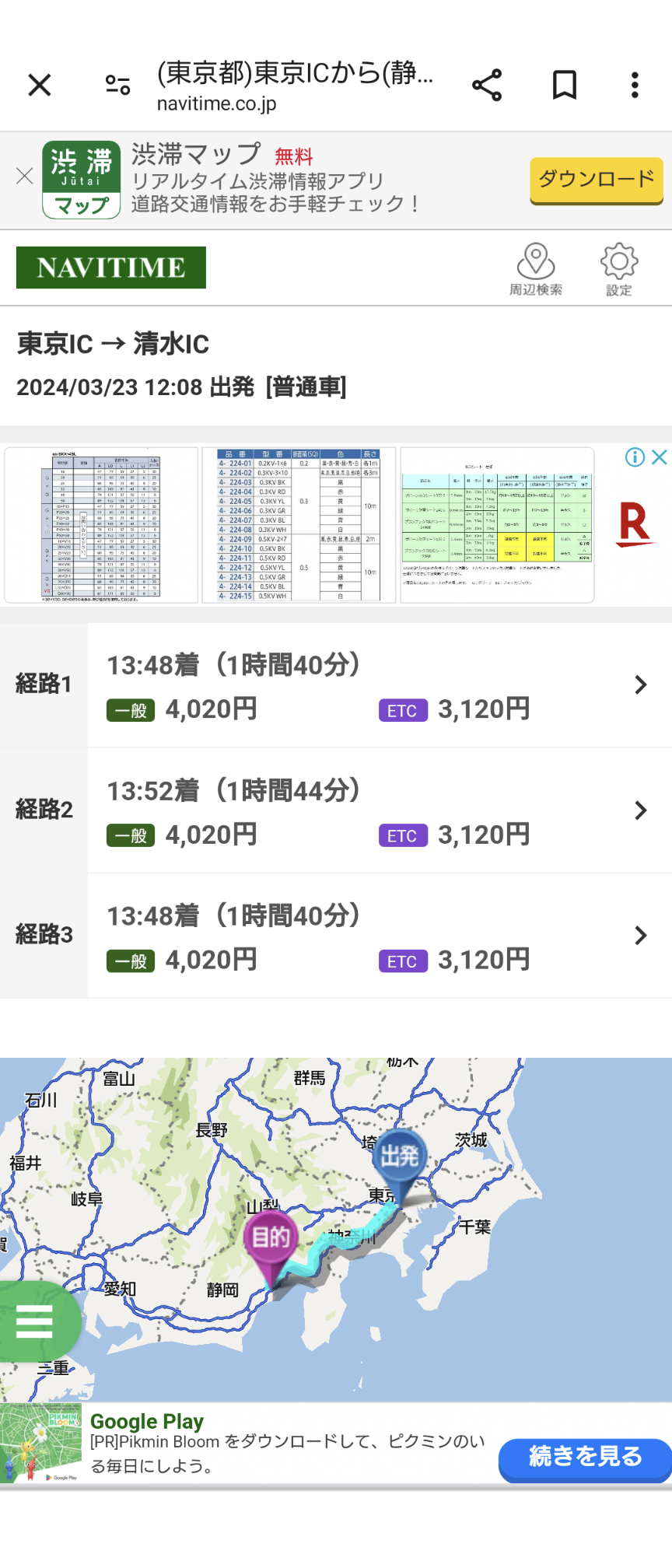Tap the 目的 destination pin
This screenshot has width=672, height=1568.
pos(271,1237)
